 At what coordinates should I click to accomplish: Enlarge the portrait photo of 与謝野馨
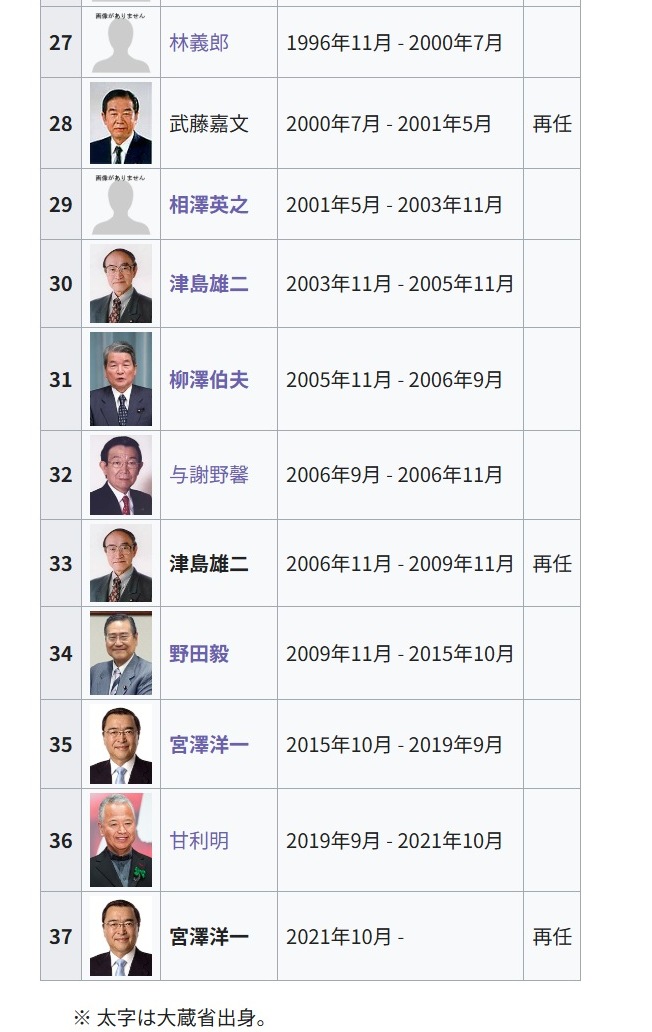[x=121, y=475]
